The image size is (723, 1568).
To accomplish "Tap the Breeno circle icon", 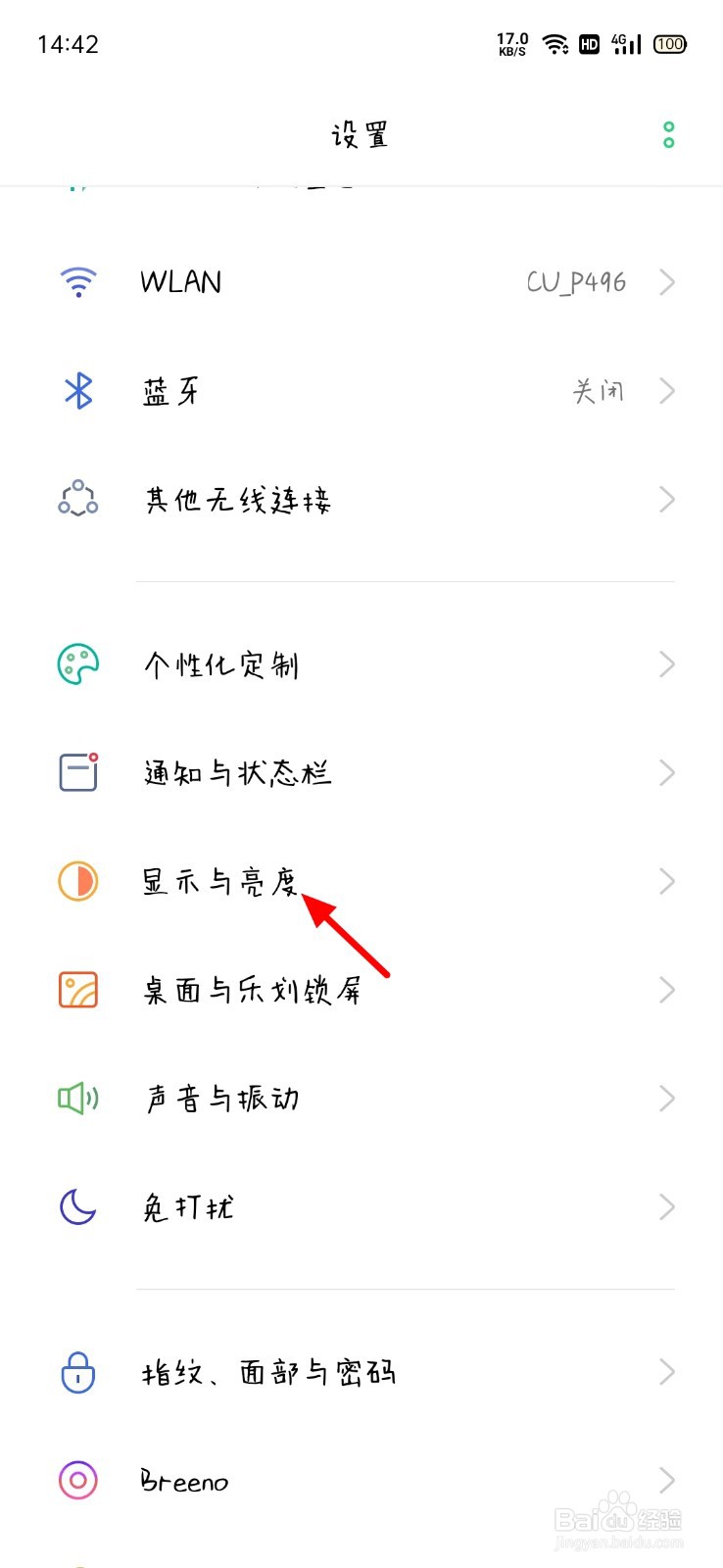I will (76, 1481).
